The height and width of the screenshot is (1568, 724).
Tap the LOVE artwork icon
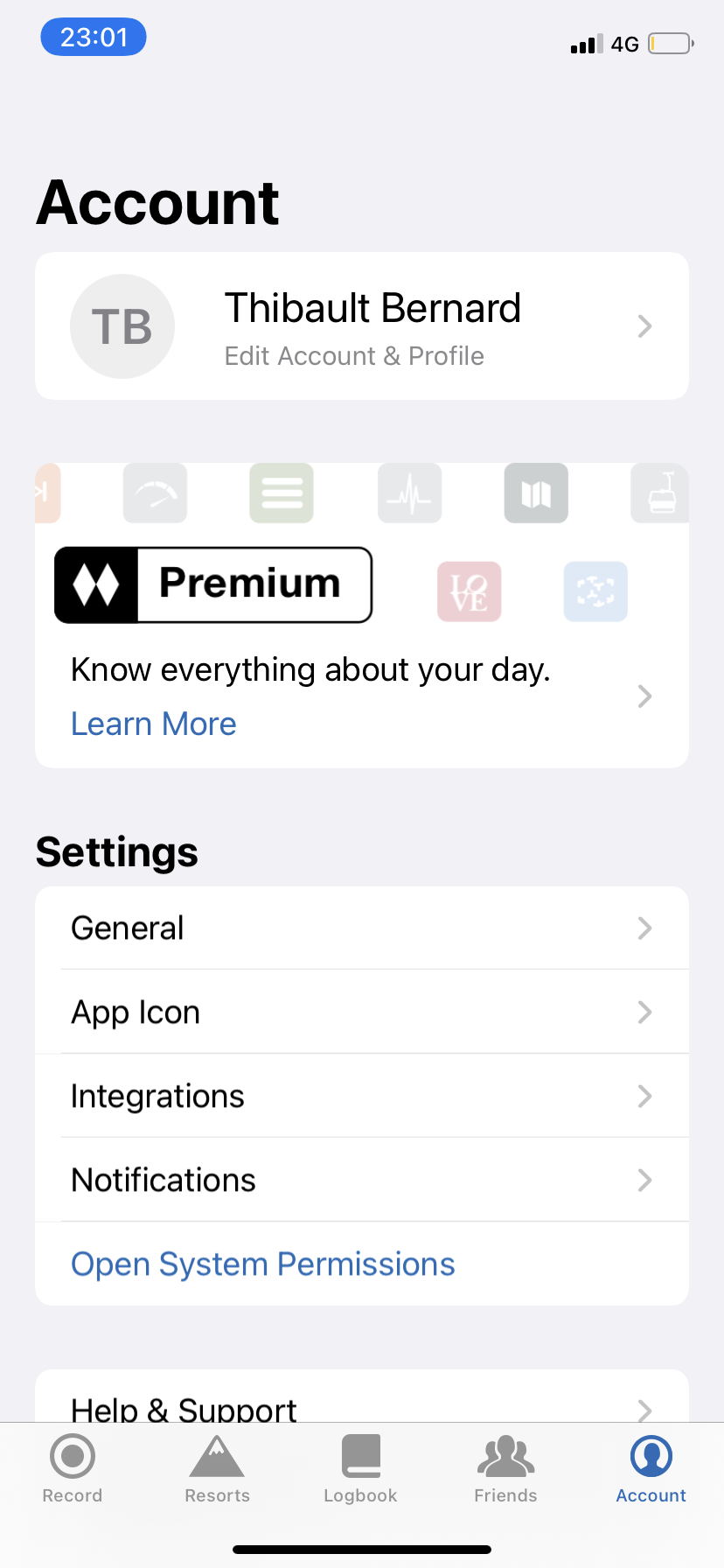tap(469, 591)
